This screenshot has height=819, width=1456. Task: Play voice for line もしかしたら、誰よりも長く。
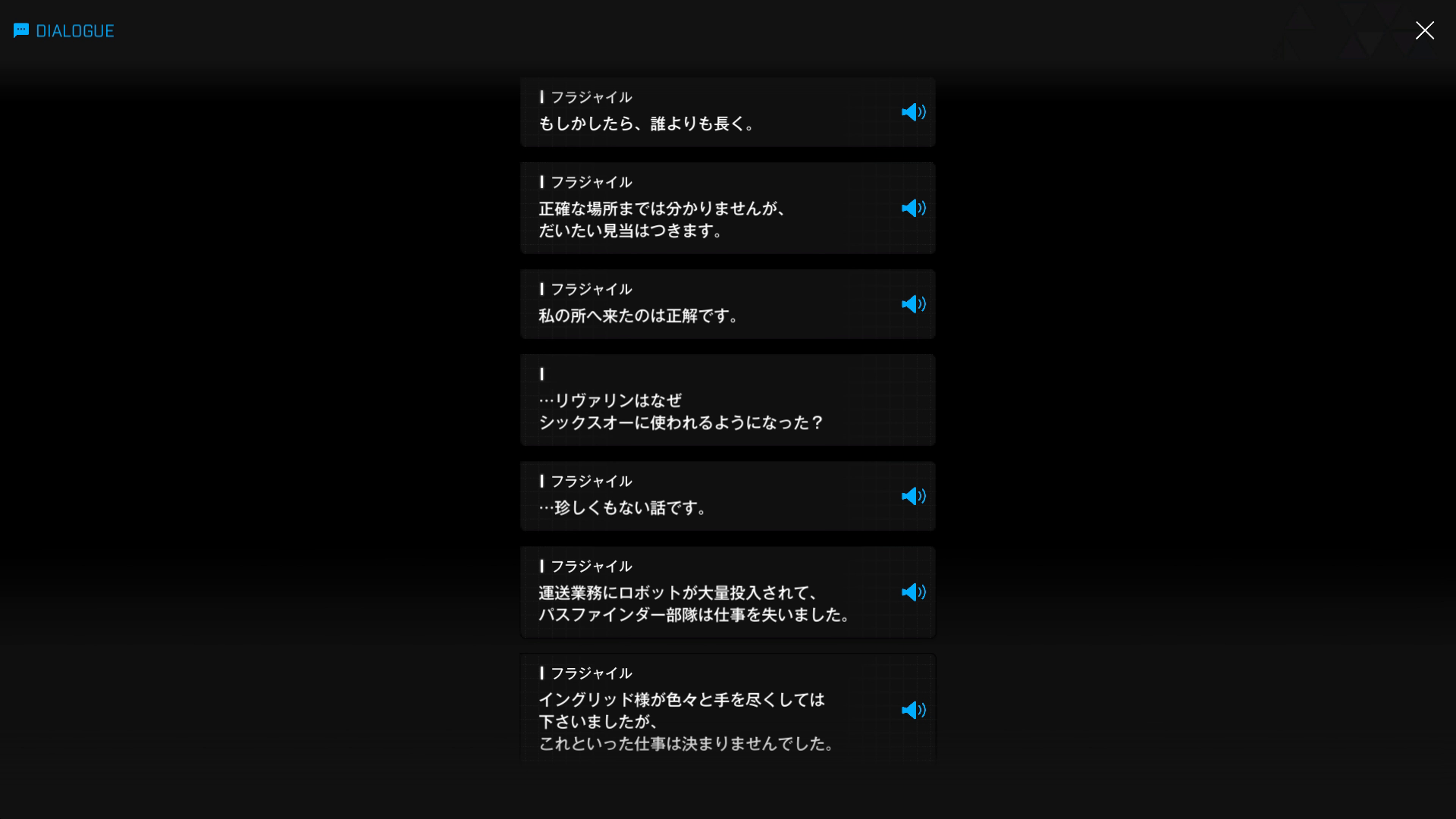[x=913, y=112]
